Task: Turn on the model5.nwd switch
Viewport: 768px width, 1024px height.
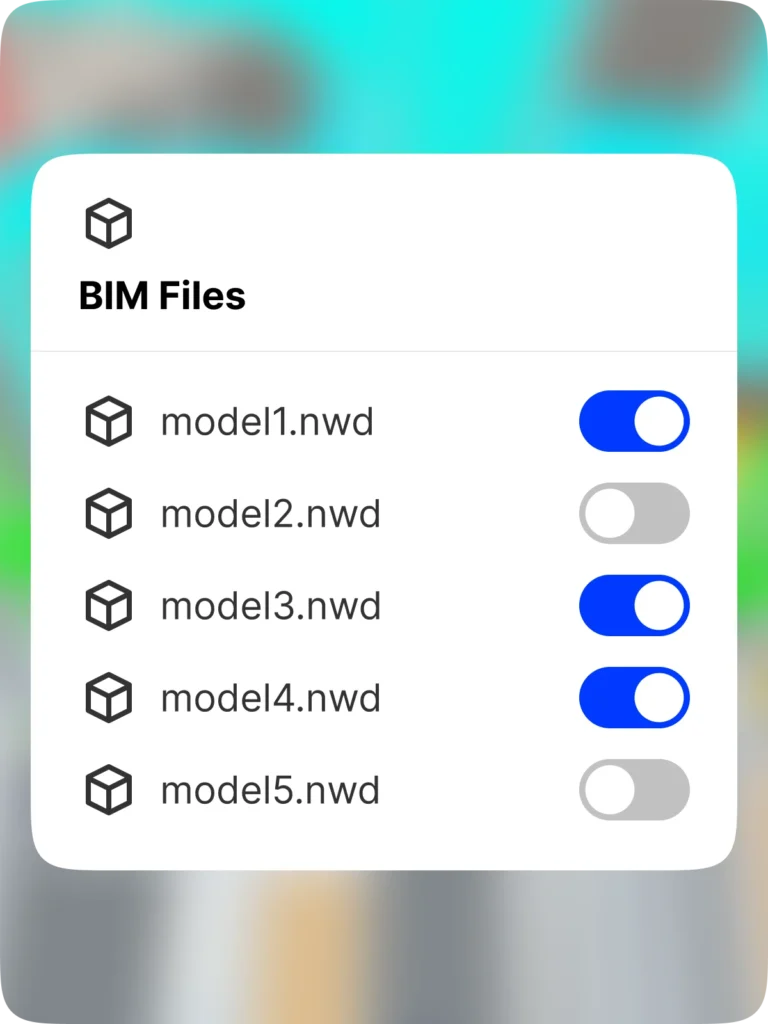Action: coord(634,789)
